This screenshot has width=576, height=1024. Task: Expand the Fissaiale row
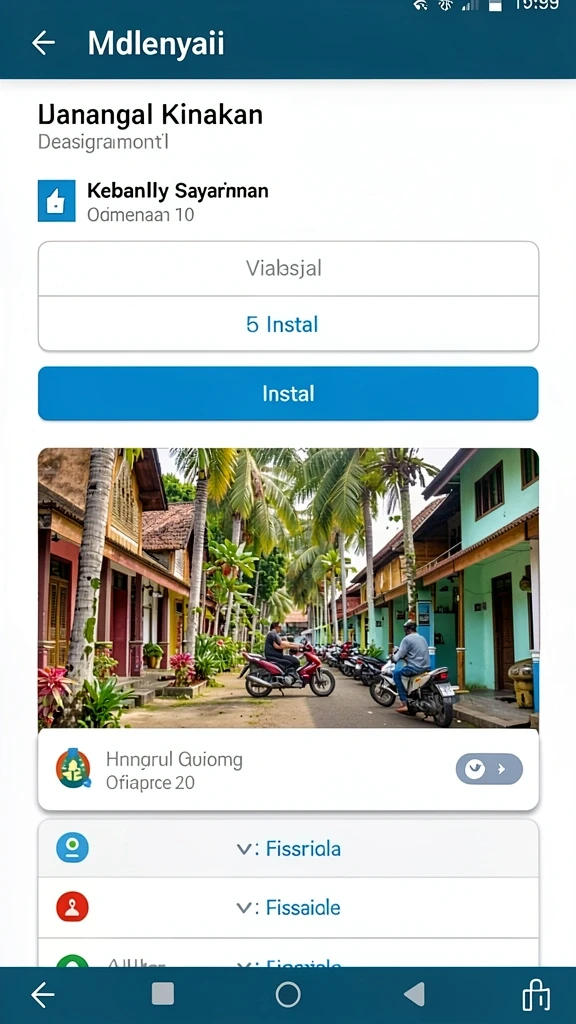(x=288, y=907)
